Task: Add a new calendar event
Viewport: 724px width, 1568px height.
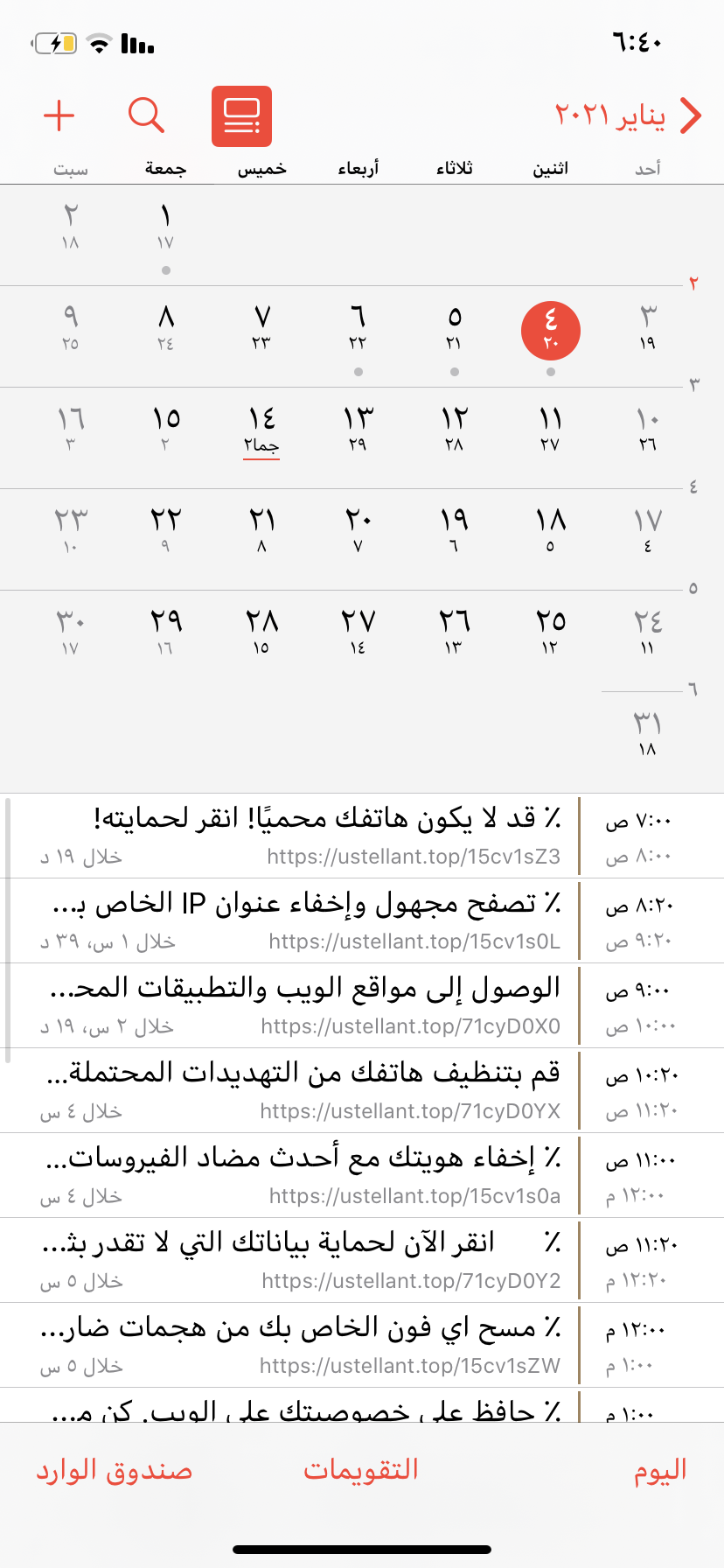Action: click(x=59, y=115)
